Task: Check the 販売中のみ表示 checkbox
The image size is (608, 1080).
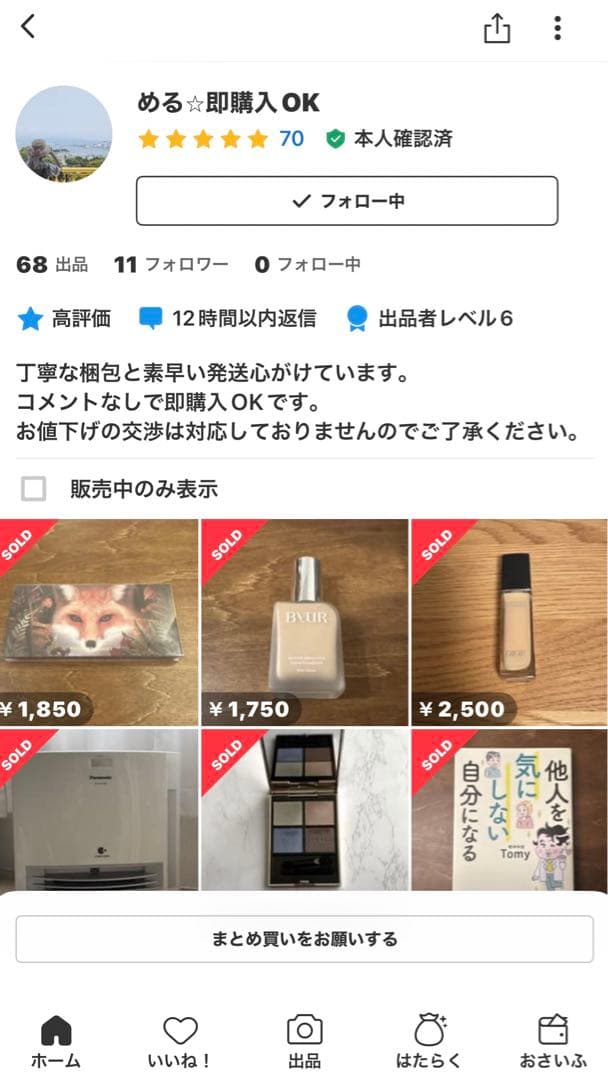Action: tap(34, 489)
